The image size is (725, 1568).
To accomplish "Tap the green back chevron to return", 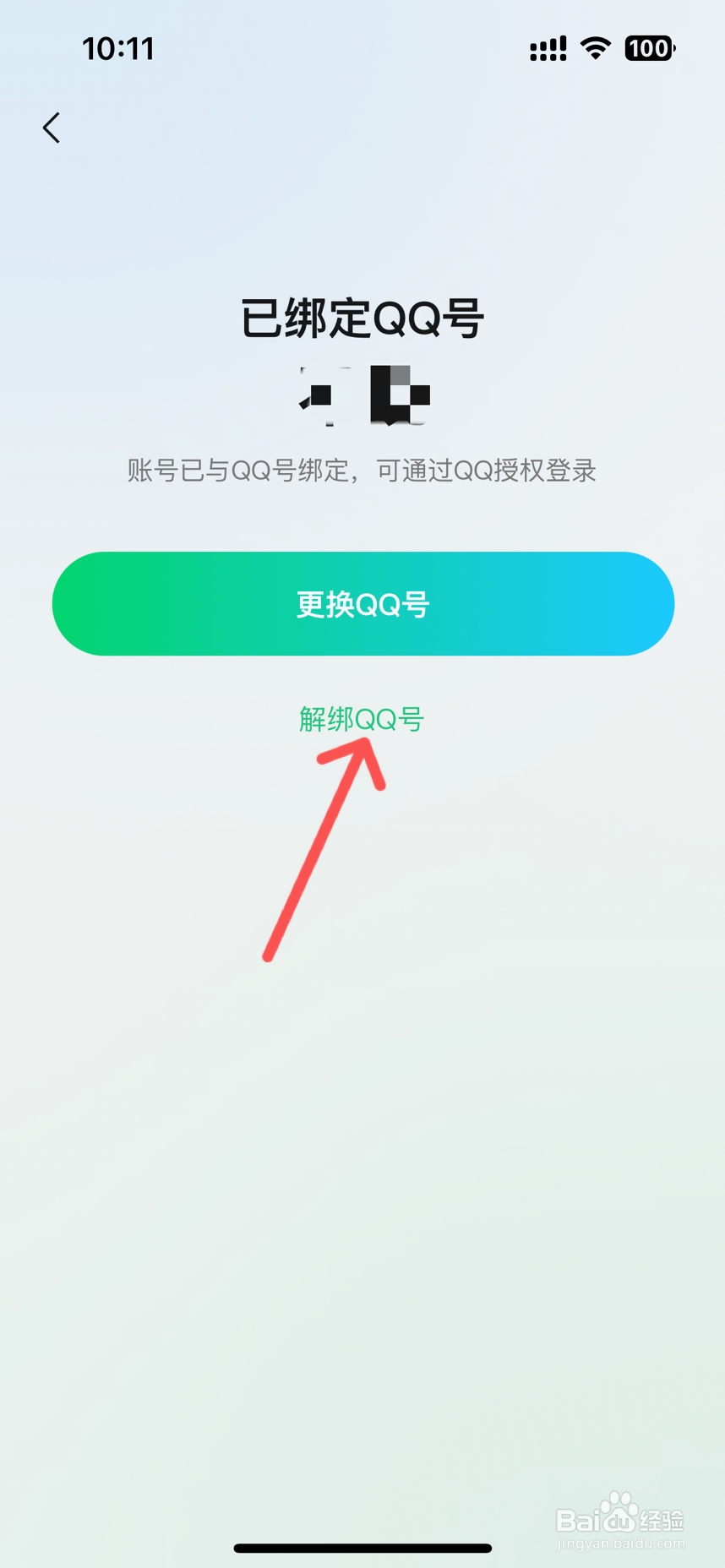I will (51, 128).
